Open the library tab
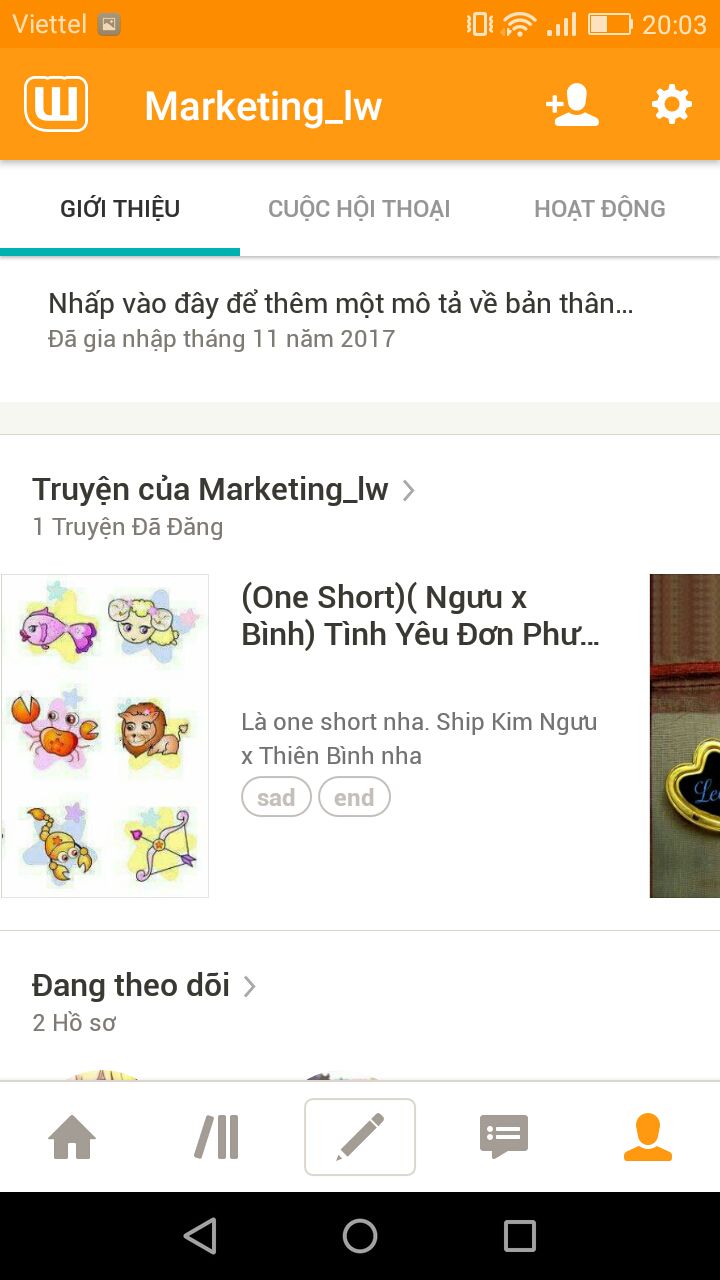This screenshot has height=1280, width=720. pos(216,1137)
